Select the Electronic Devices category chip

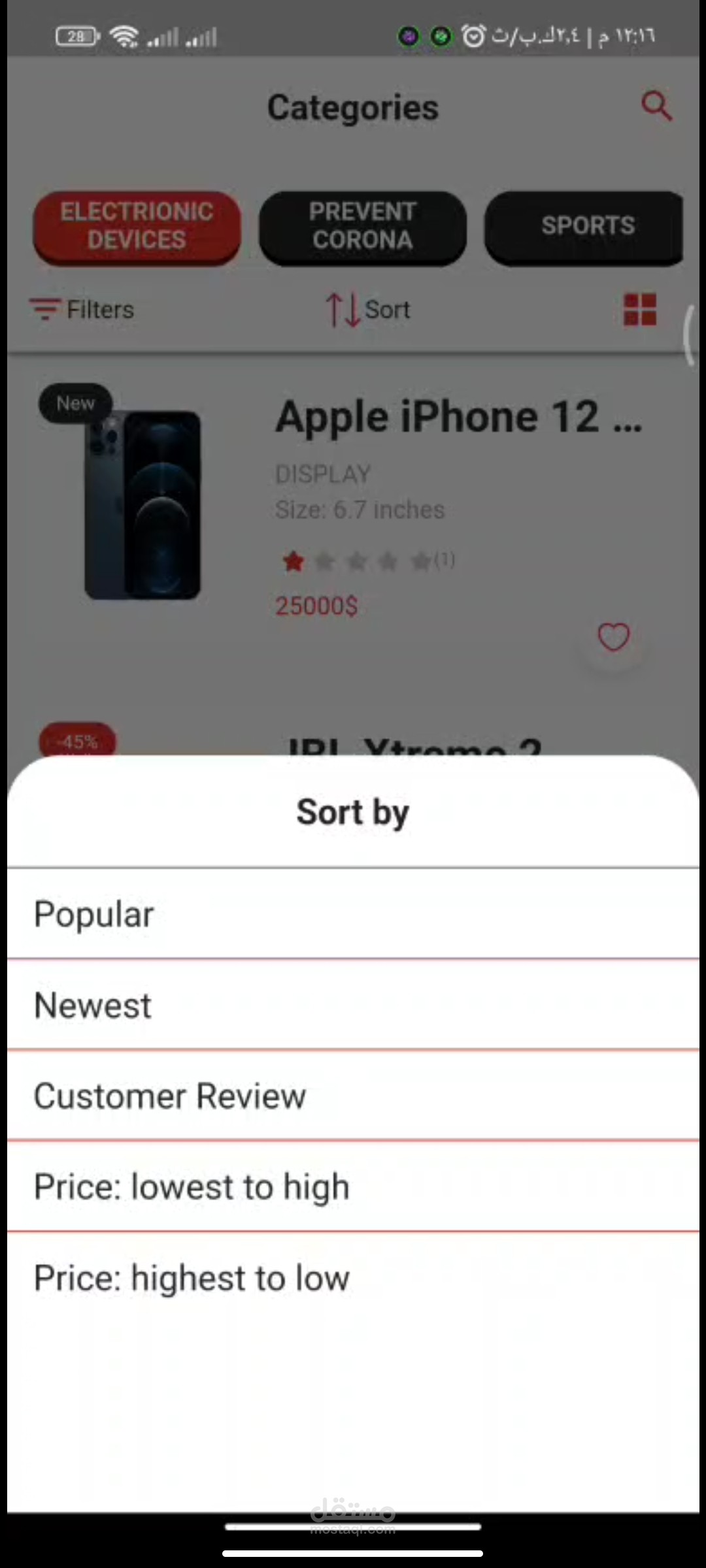tap(137, 227)
